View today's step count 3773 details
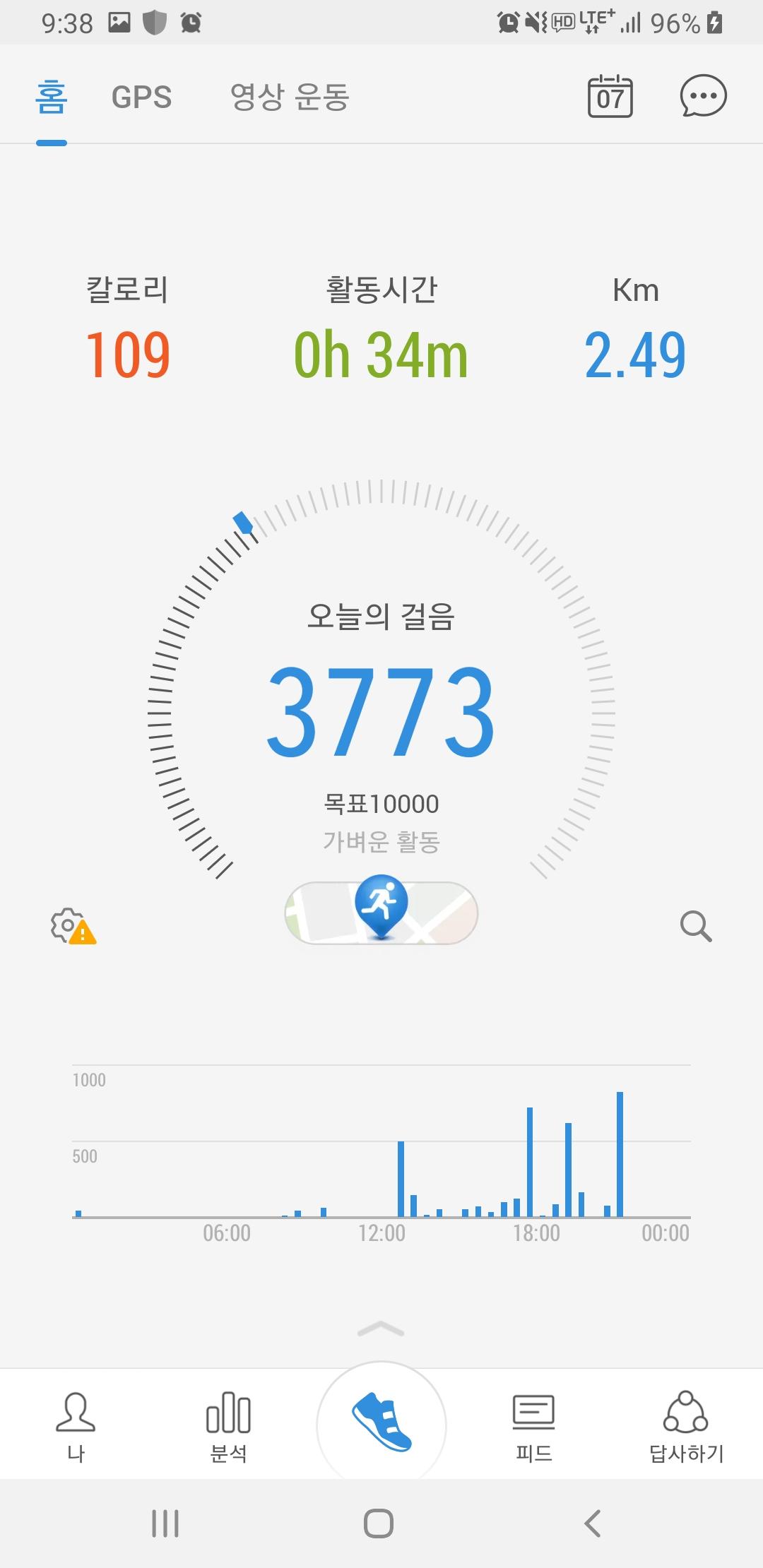The height and width of the screenshot is (1568, 763). coord(381,711)
